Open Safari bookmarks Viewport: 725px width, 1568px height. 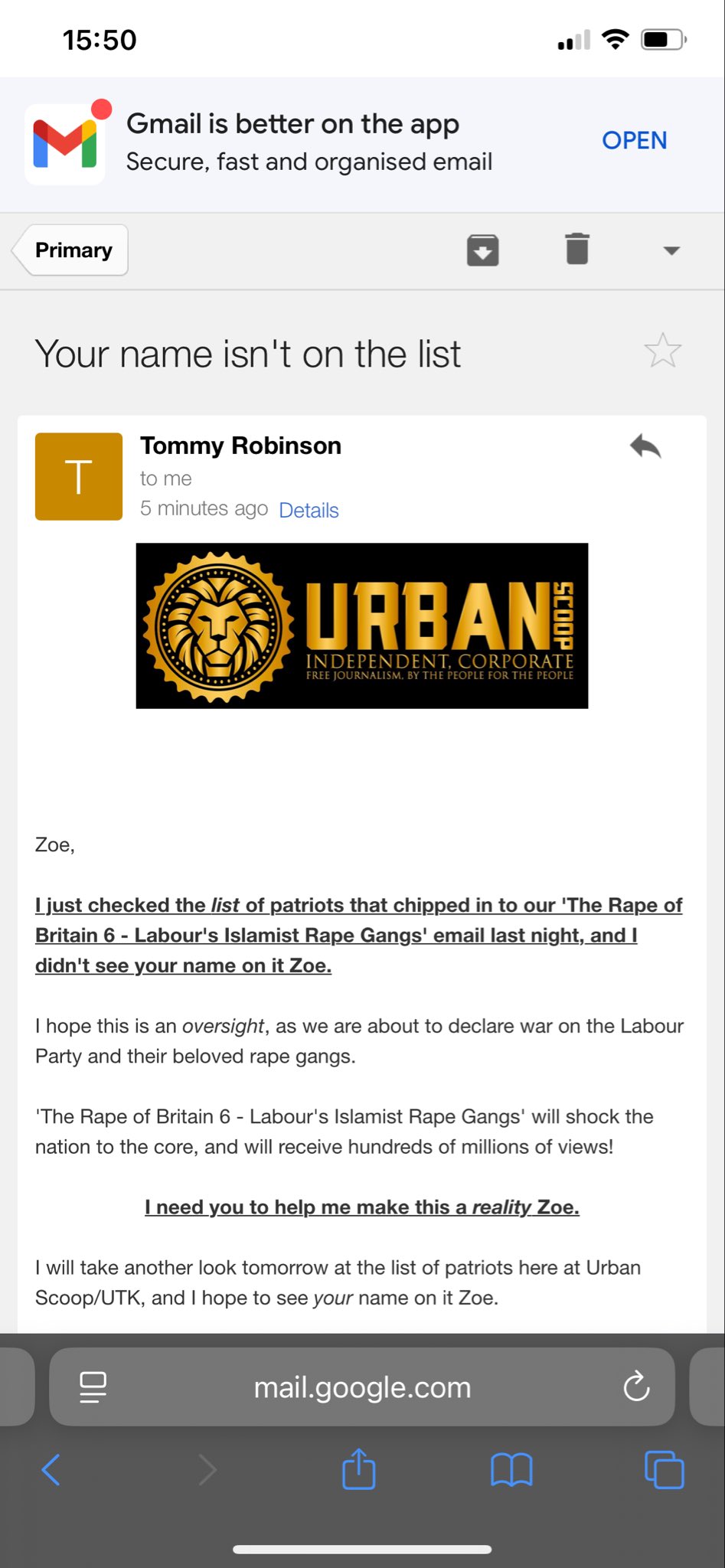point(511,1469)
